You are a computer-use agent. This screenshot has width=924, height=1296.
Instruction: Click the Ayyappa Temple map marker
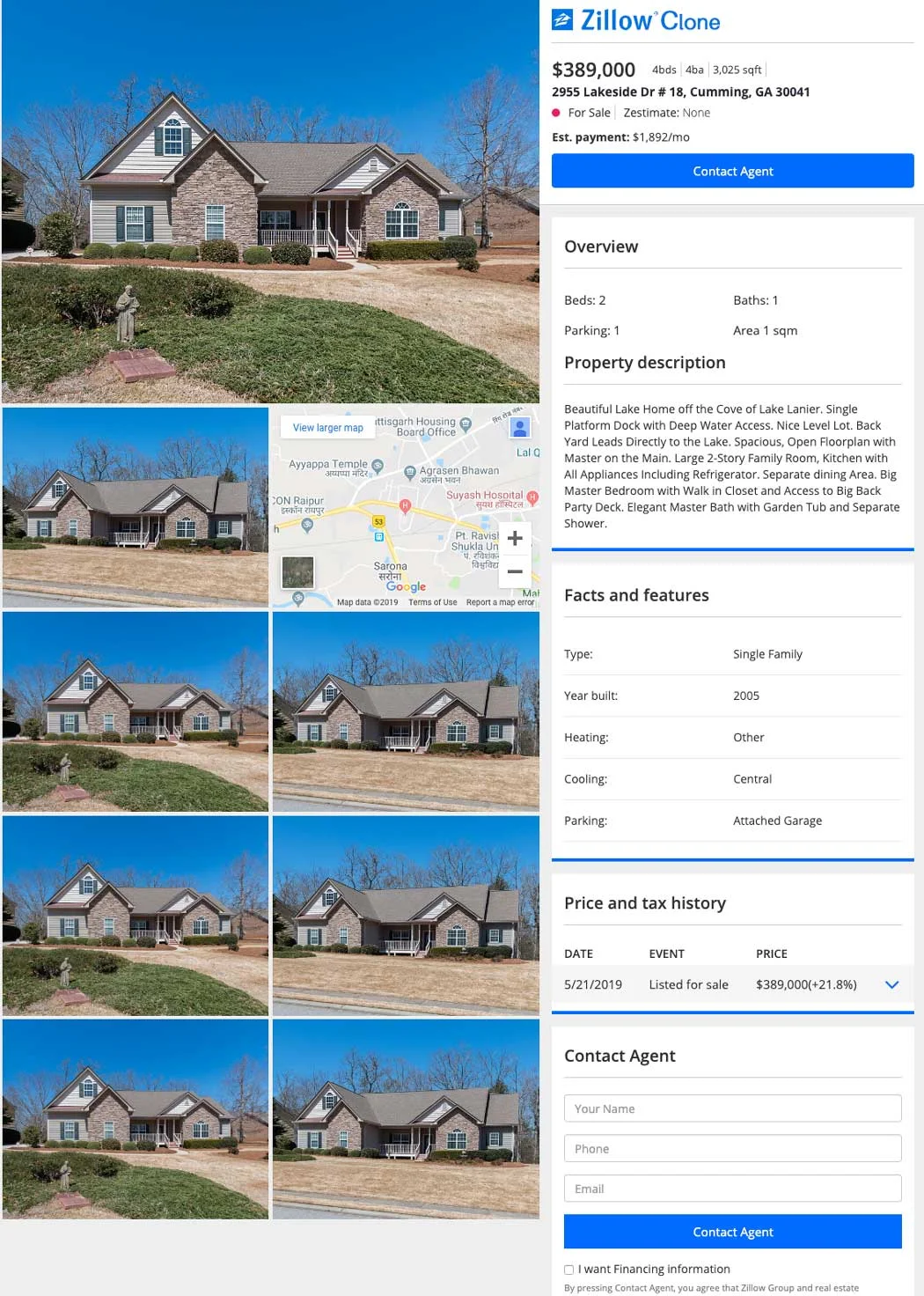coord(377,468)
